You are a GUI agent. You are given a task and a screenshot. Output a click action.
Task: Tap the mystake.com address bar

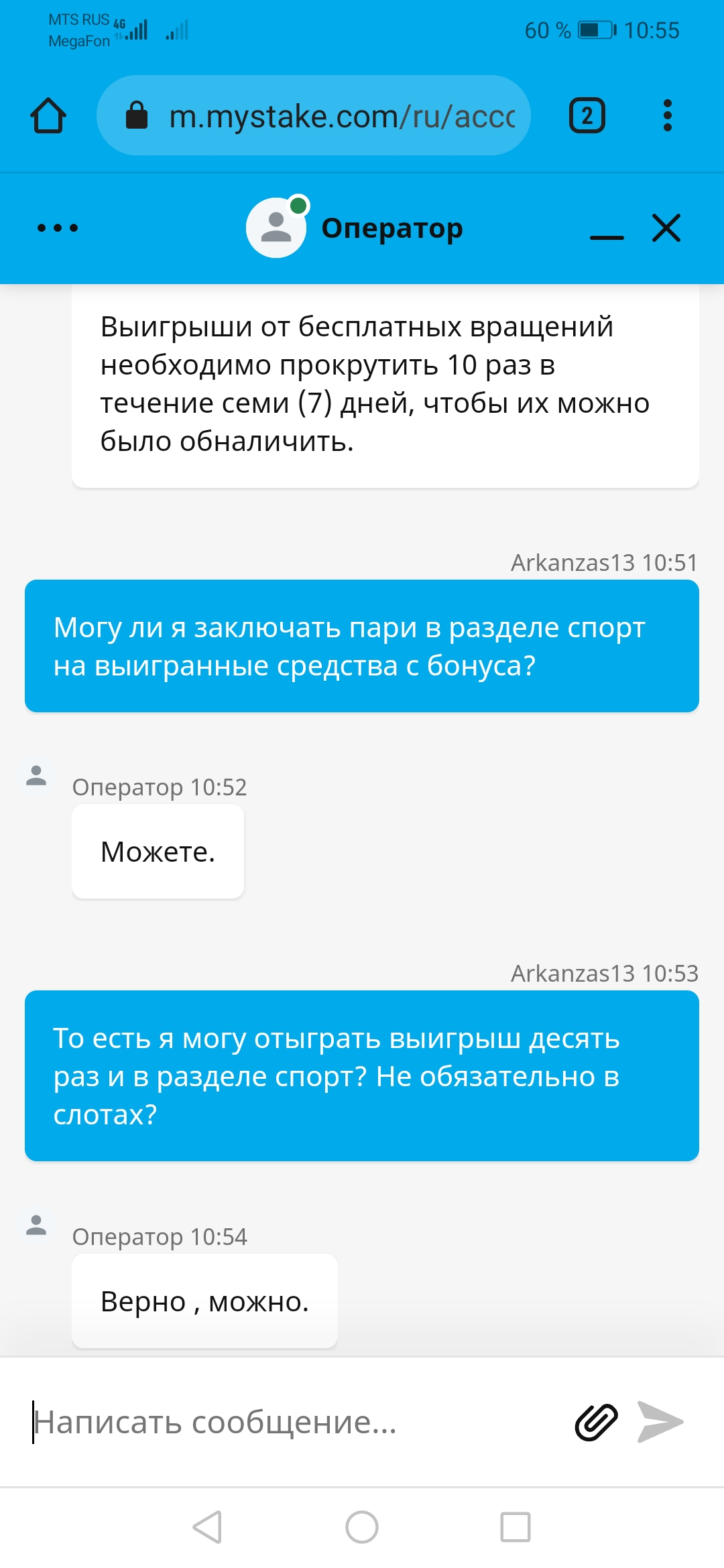click(x=313, y=115)
